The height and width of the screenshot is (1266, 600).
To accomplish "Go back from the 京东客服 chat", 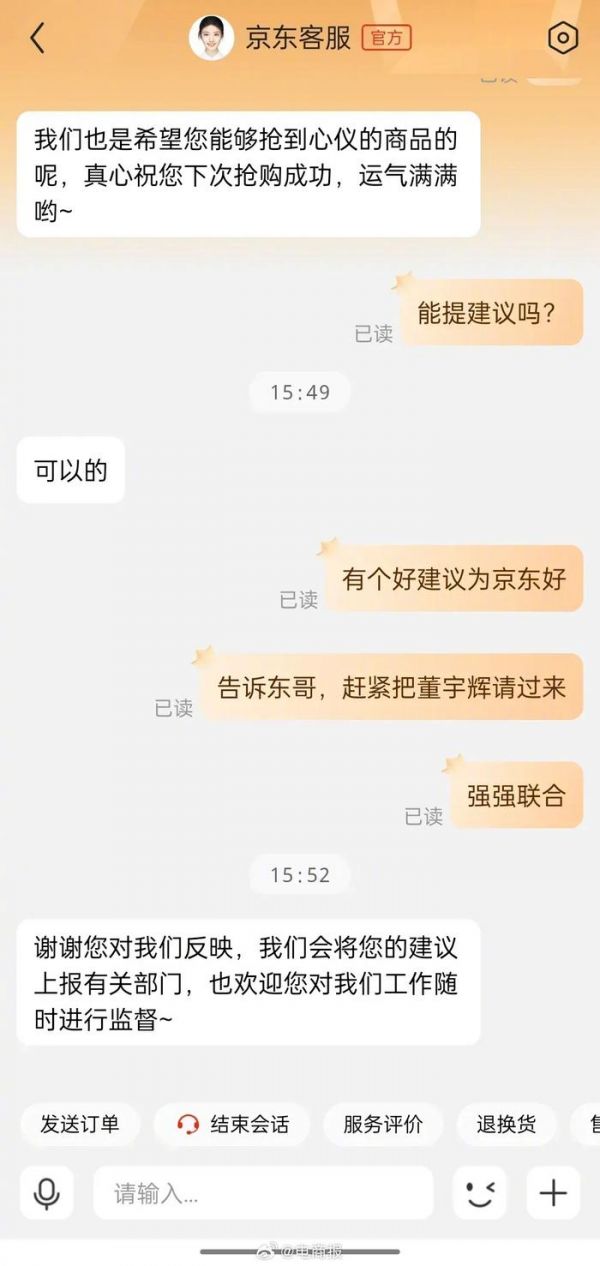I will click(37, 39).
